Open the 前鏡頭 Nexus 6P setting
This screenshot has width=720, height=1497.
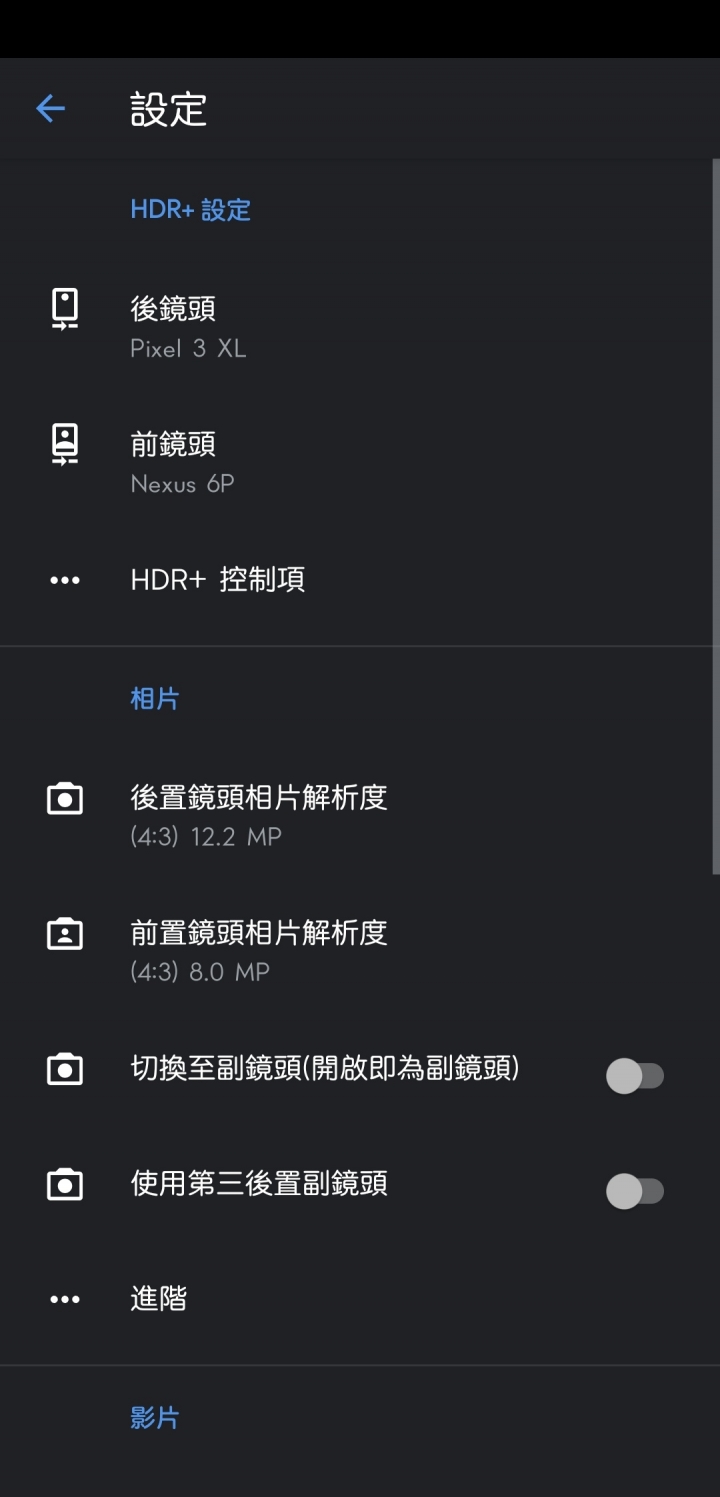(360, 461)
